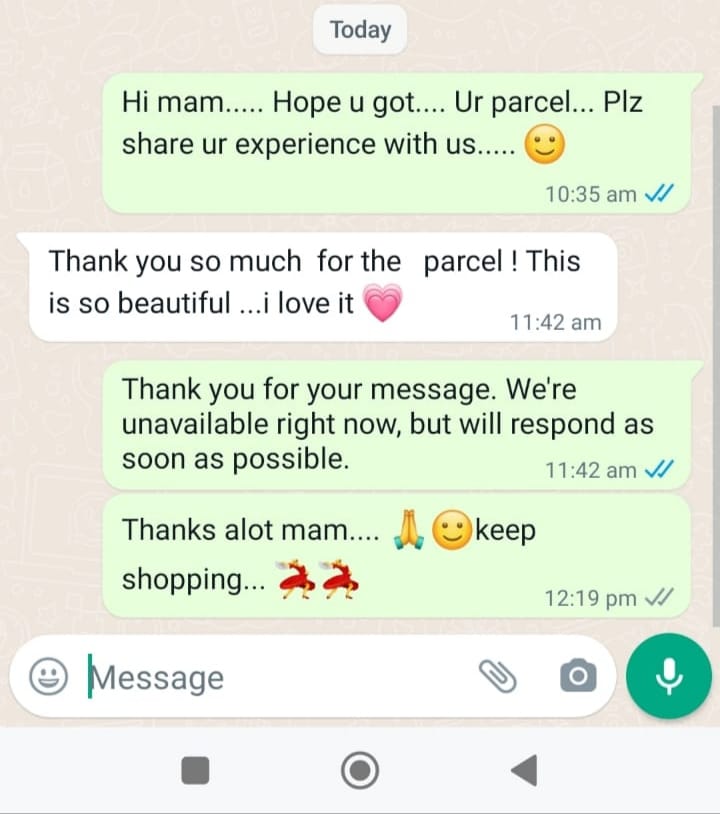Tap the voice message microphone button
This screenshot has width=720, height=814.
(667, 677)
